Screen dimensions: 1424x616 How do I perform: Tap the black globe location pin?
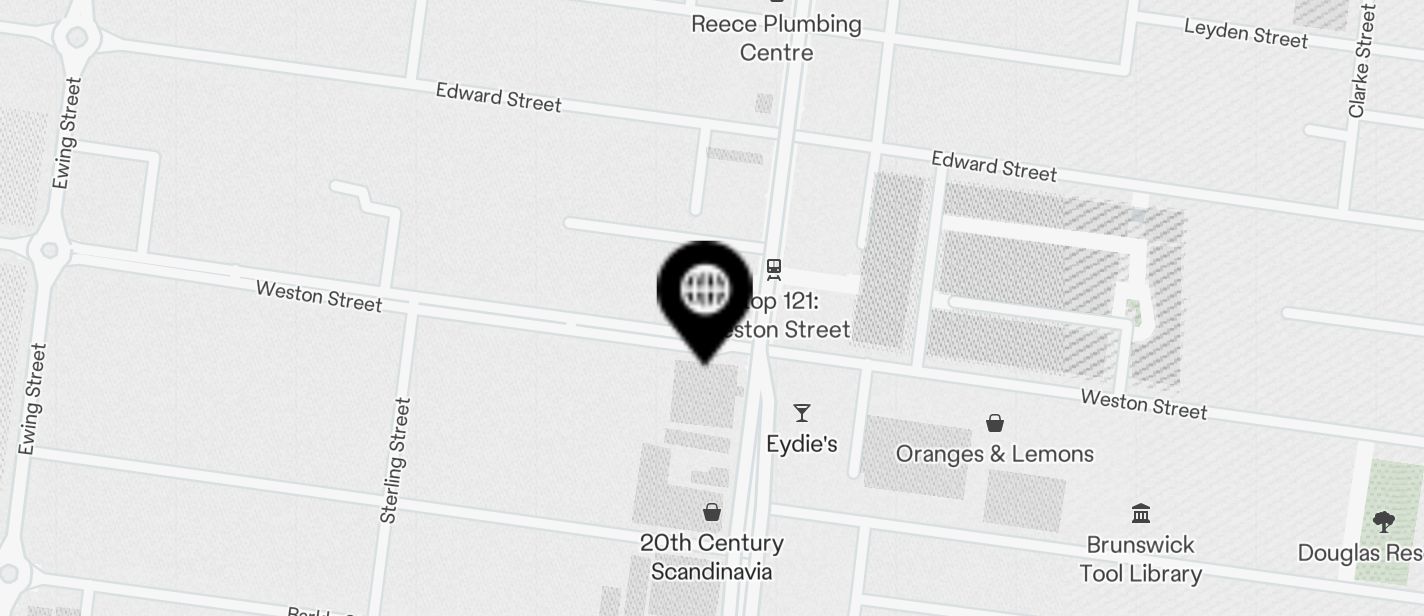704,292
